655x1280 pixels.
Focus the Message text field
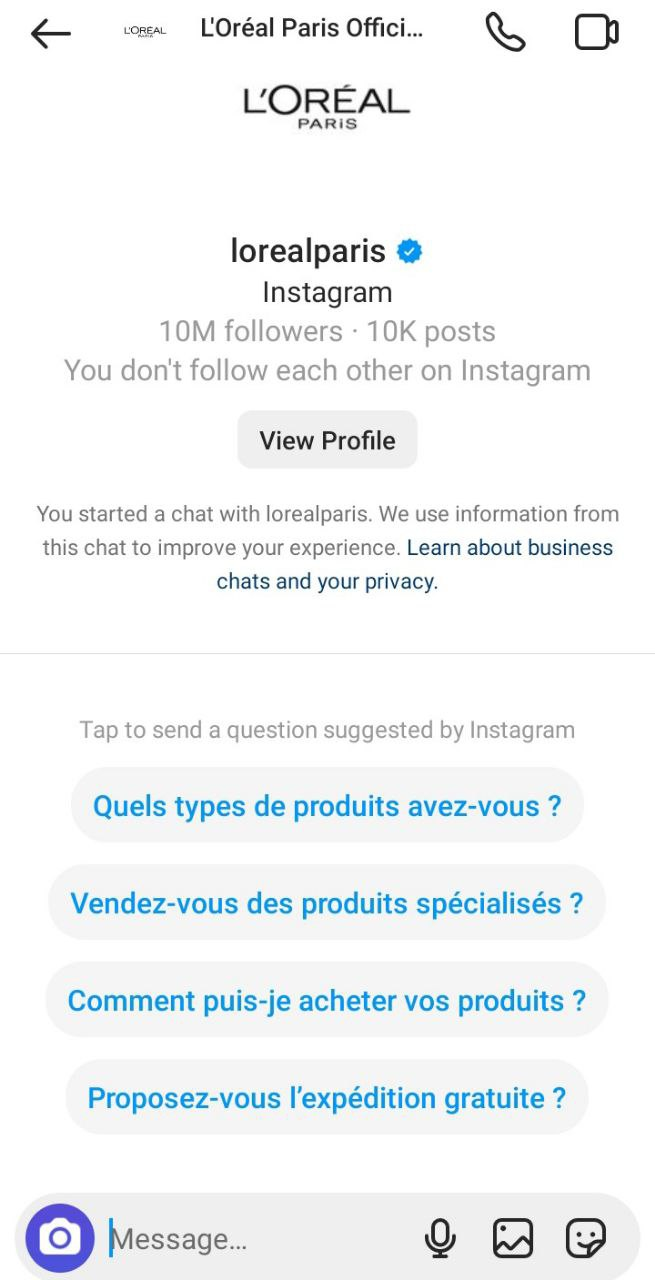(260, 1240)
